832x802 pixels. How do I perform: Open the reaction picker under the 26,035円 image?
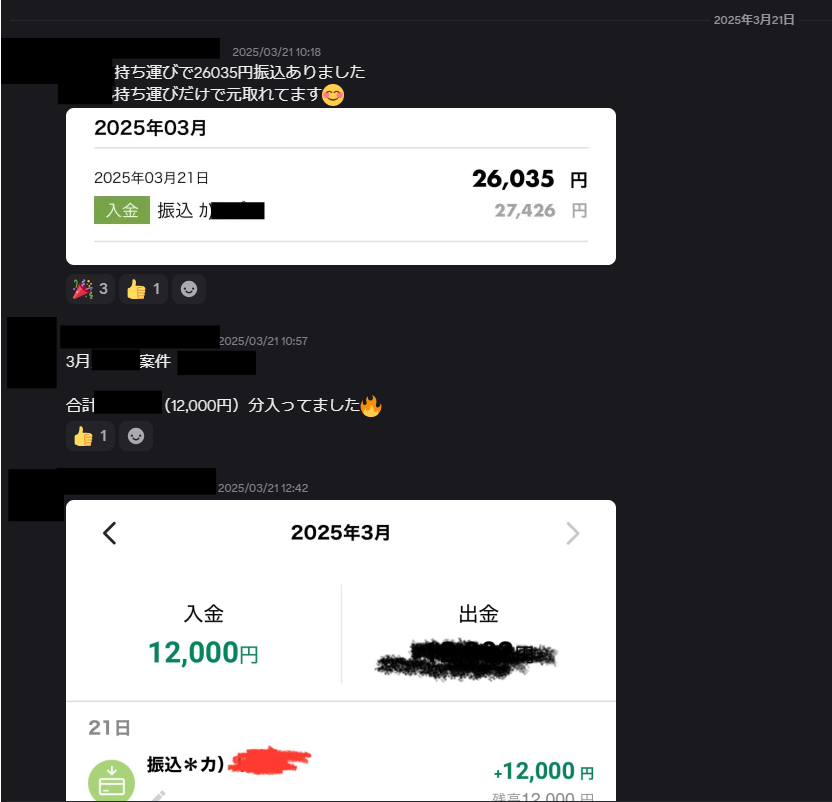pos(189,289)
